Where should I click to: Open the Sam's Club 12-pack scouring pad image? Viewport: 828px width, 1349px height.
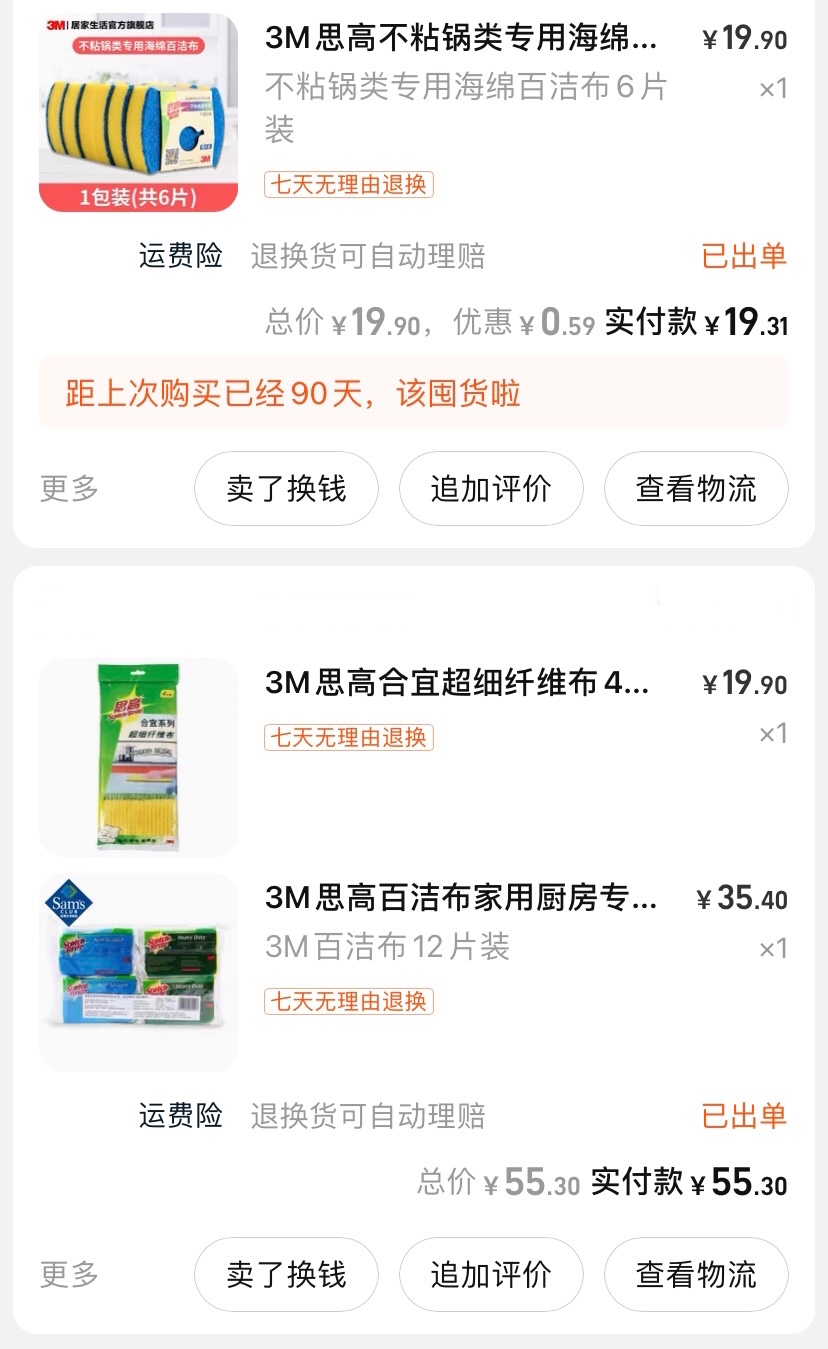coord(138,970)
